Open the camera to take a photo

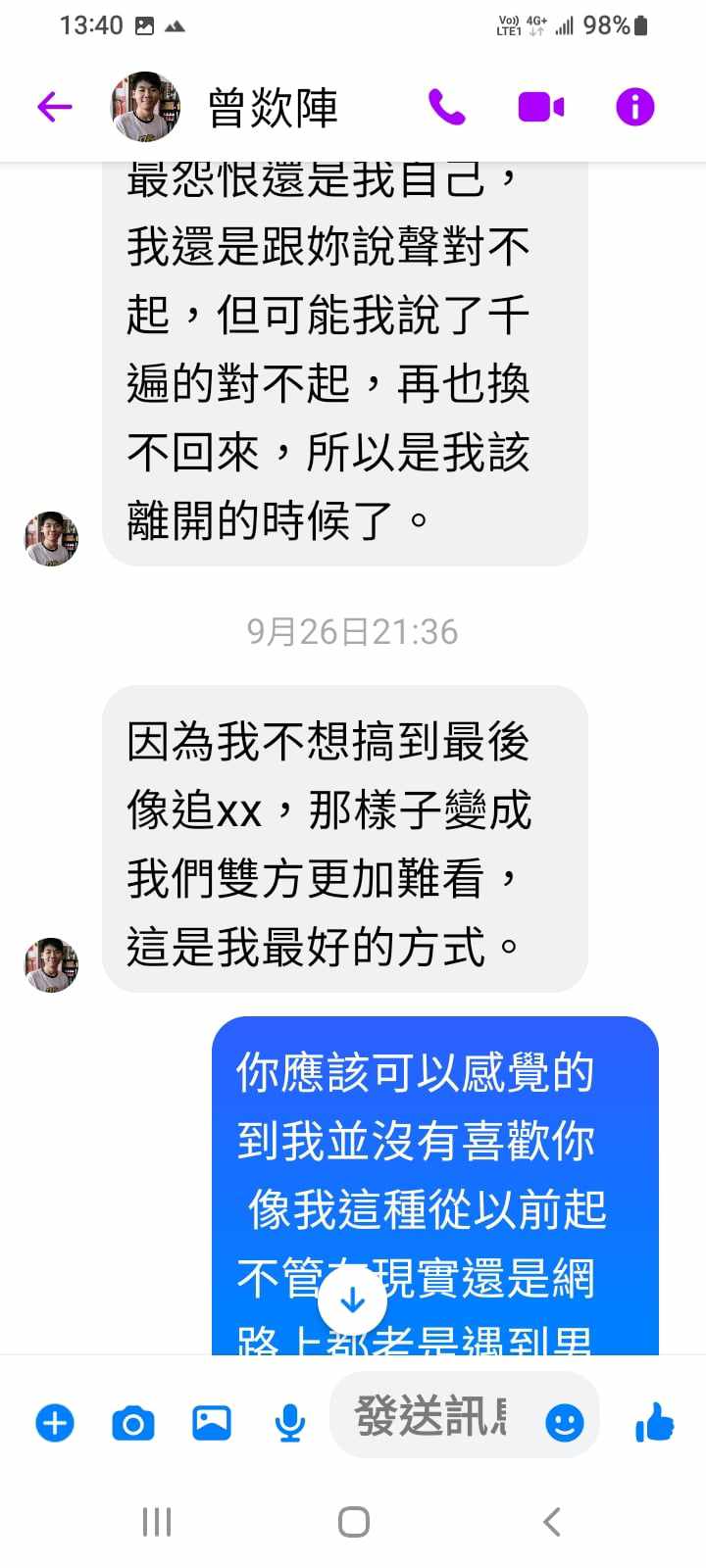point(133,1422)
